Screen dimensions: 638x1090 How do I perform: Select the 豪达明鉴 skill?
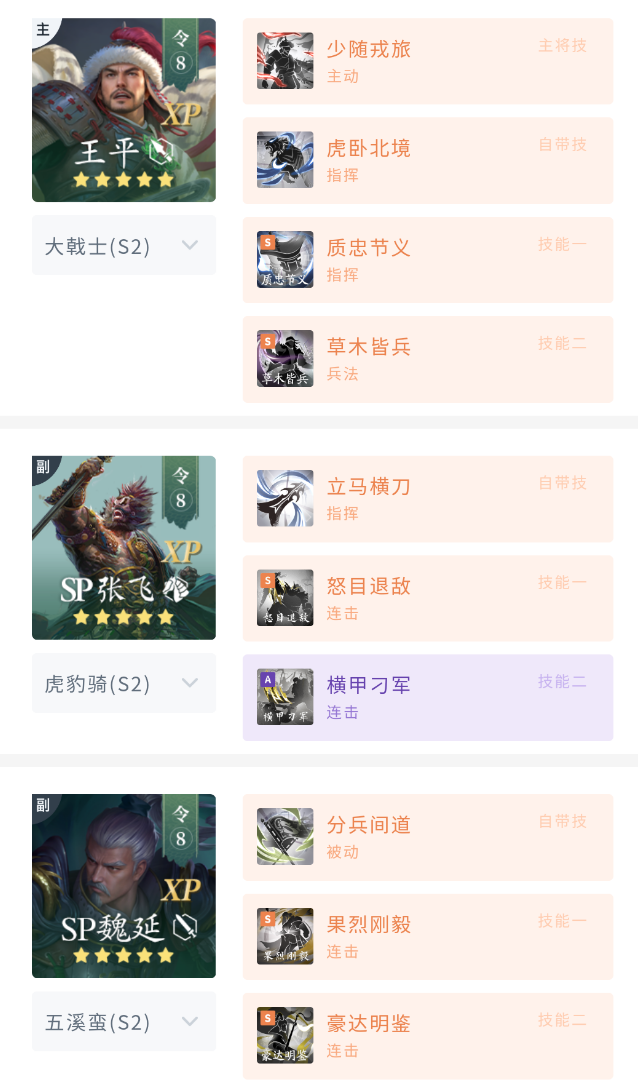pyautogui.click(x=427, y=1035)
